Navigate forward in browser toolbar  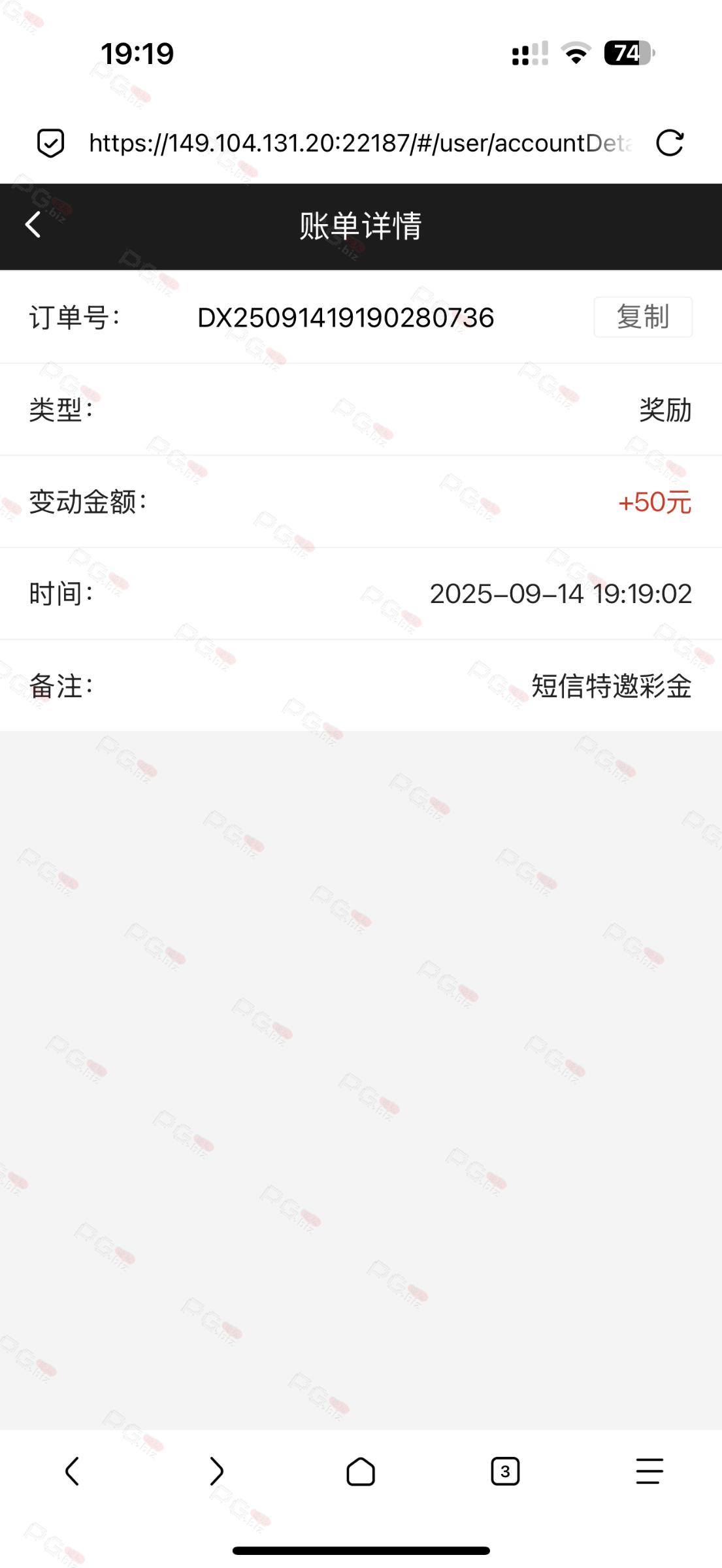coord(216,1471)
